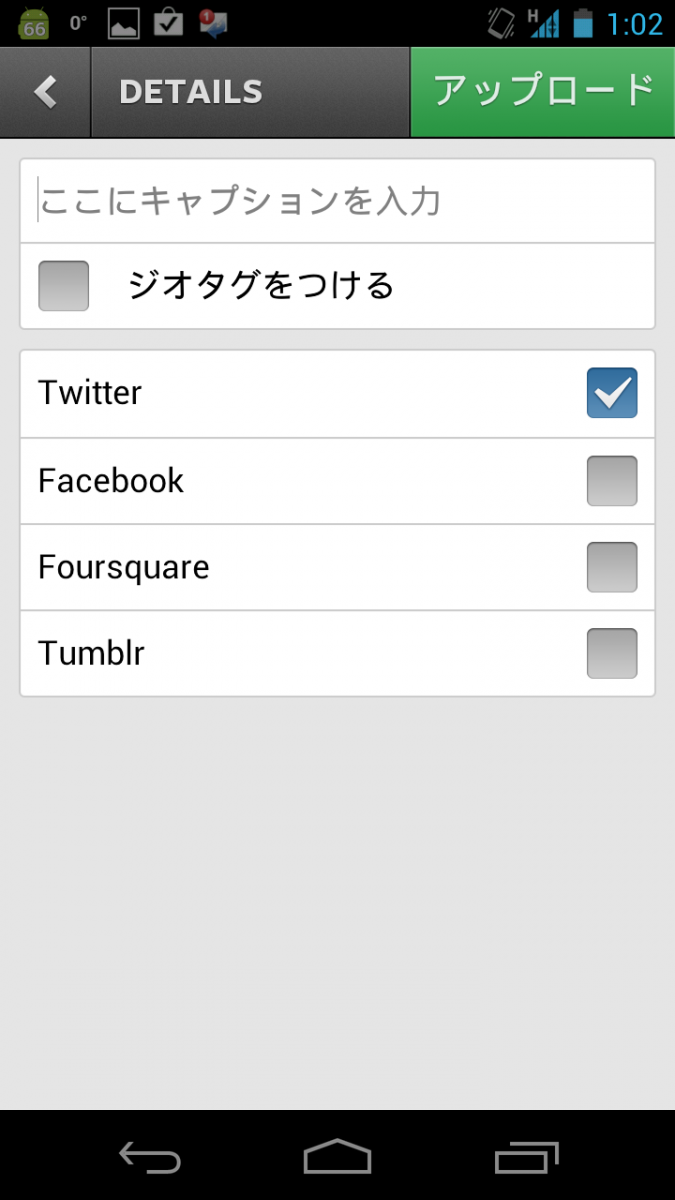
Task: Select the Tumblr checkbox
Action: pyautogui.click(x=611, y=654)
